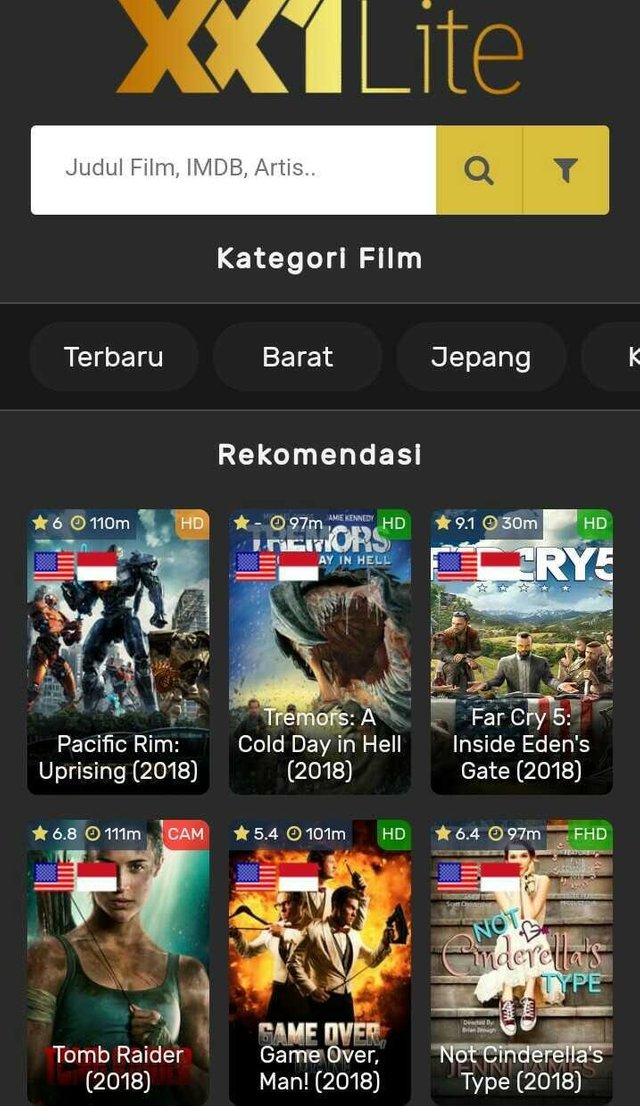Select the Jepang category chip

[x=480, y=357]
